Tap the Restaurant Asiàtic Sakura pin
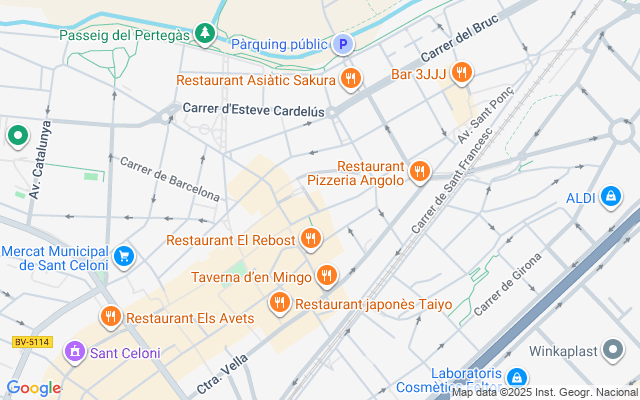Screen dimensions: 640x400 coord(350,78)
